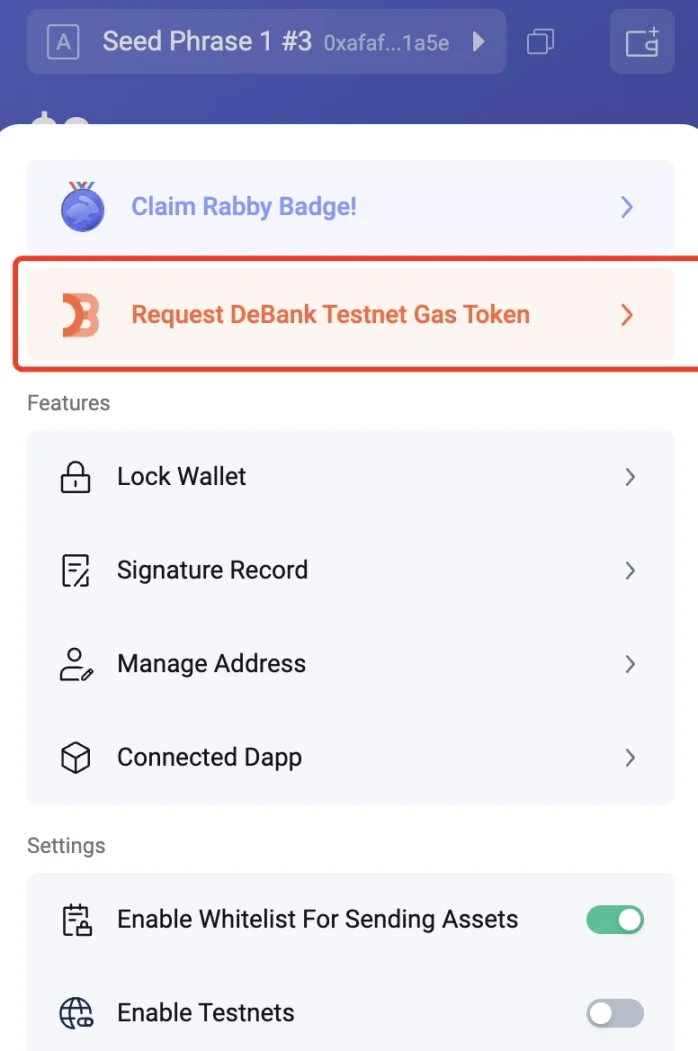Copy the wallet address
This screenshot has height=1051, width=698.
541,42
